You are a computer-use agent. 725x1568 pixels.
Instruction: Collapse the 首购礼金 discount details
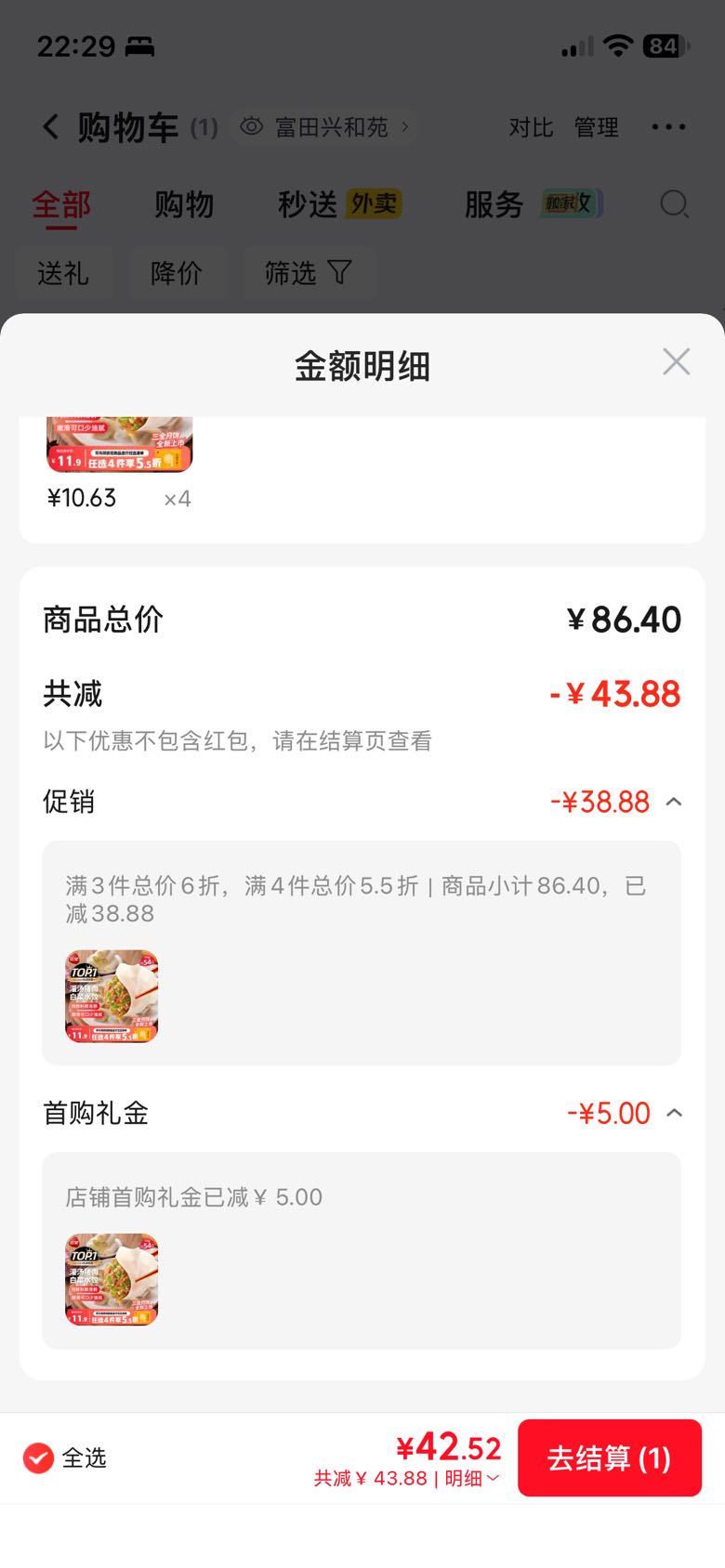674,1113
